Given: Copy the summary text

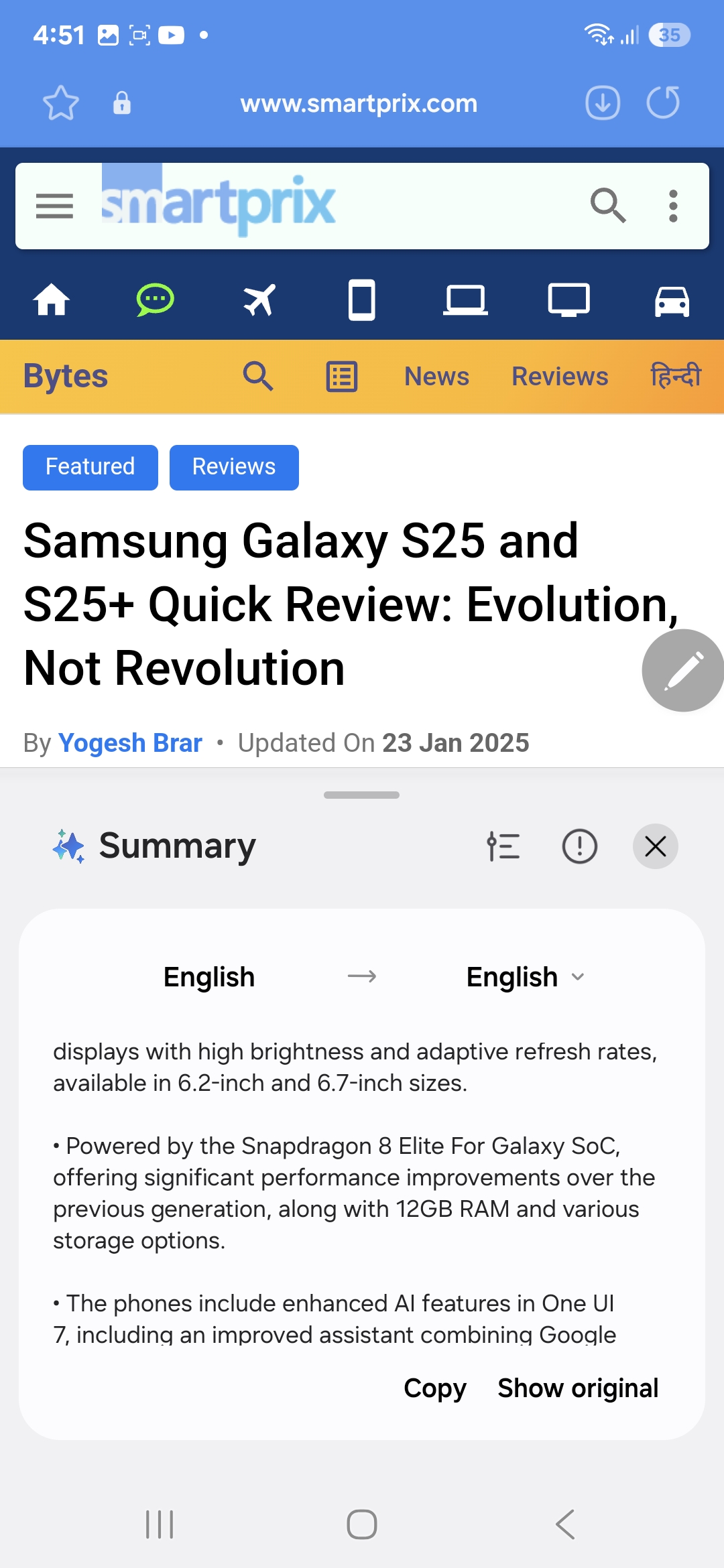Looking at the screenshot, I should tap(435, 1388).
